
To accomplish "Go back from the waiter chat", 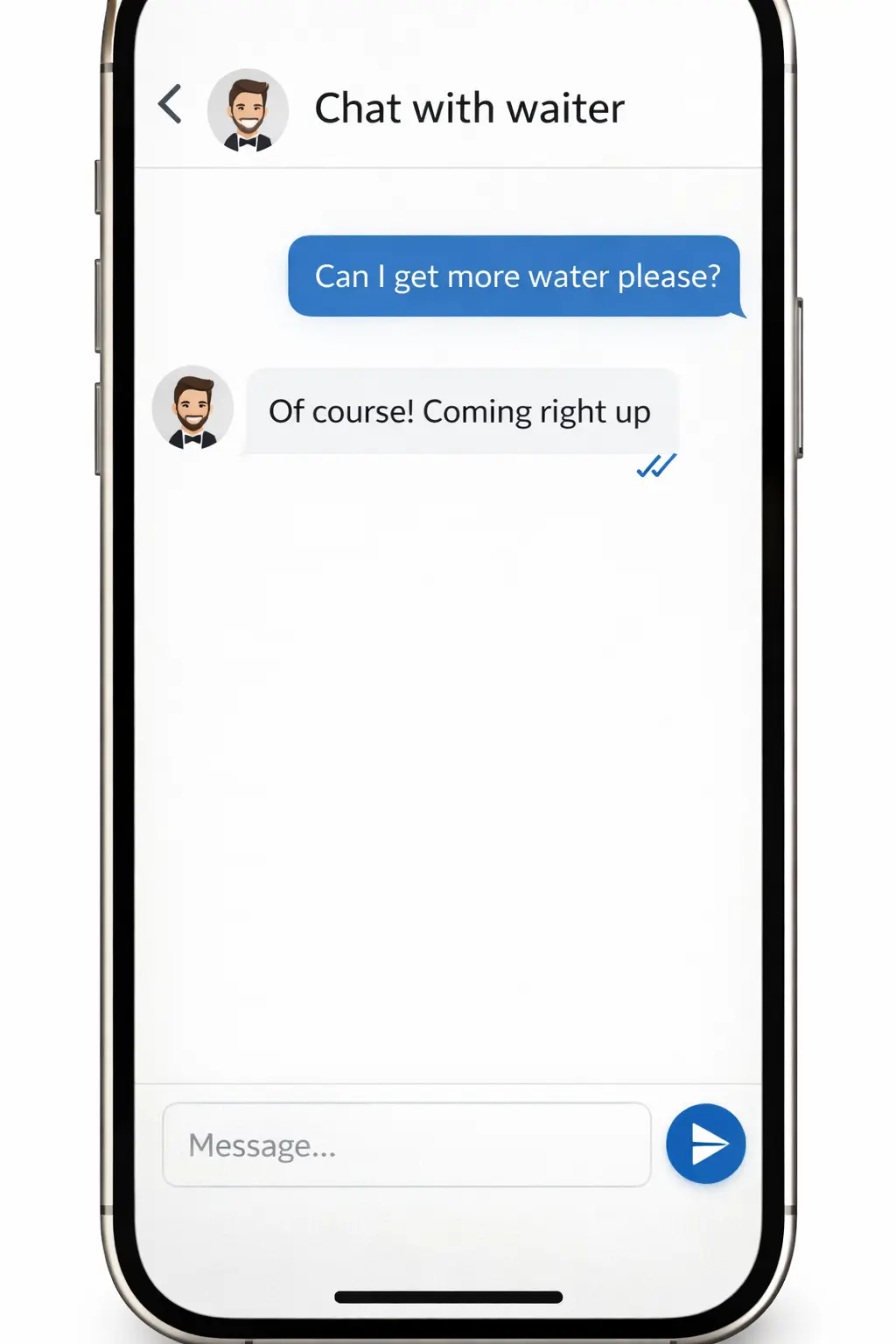I will click(171, 105).
